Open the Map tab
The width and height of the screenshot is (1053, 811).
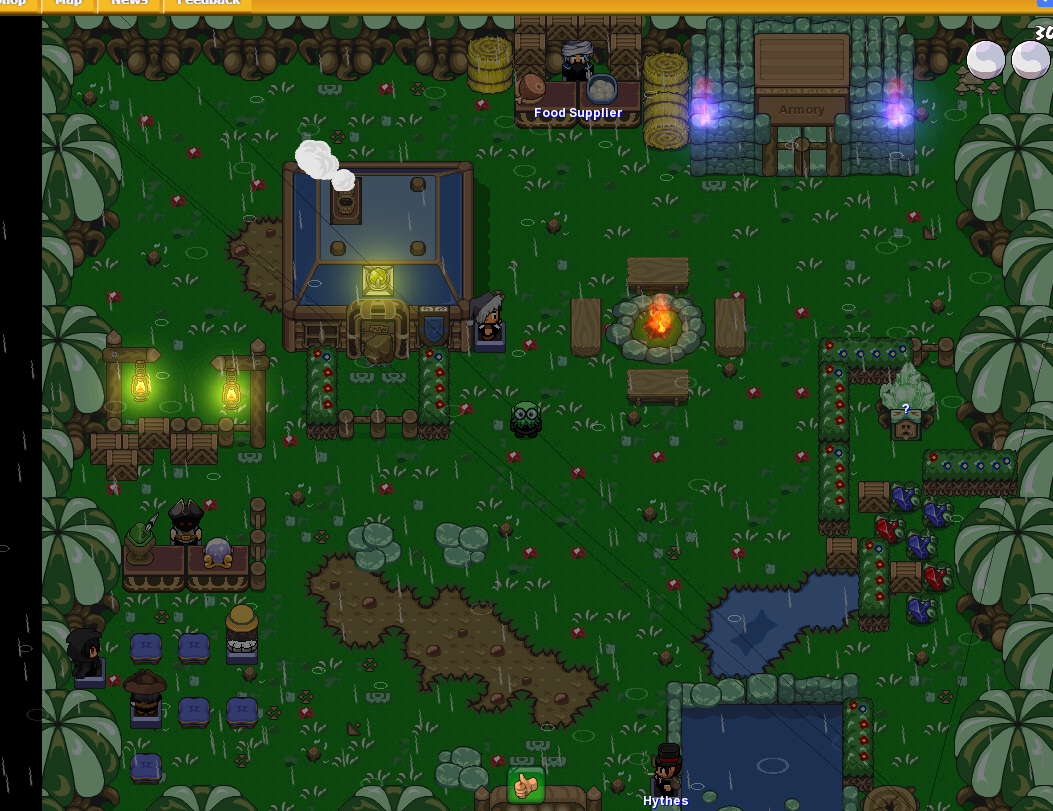pos(68,3)
